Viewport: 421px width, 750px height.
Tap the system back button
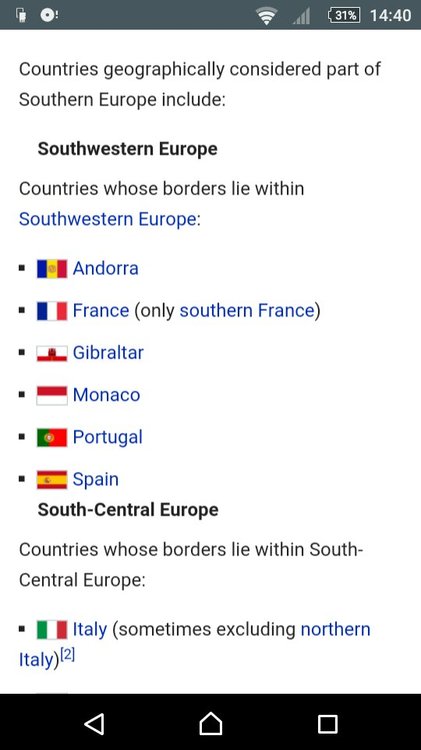[94, 723]
